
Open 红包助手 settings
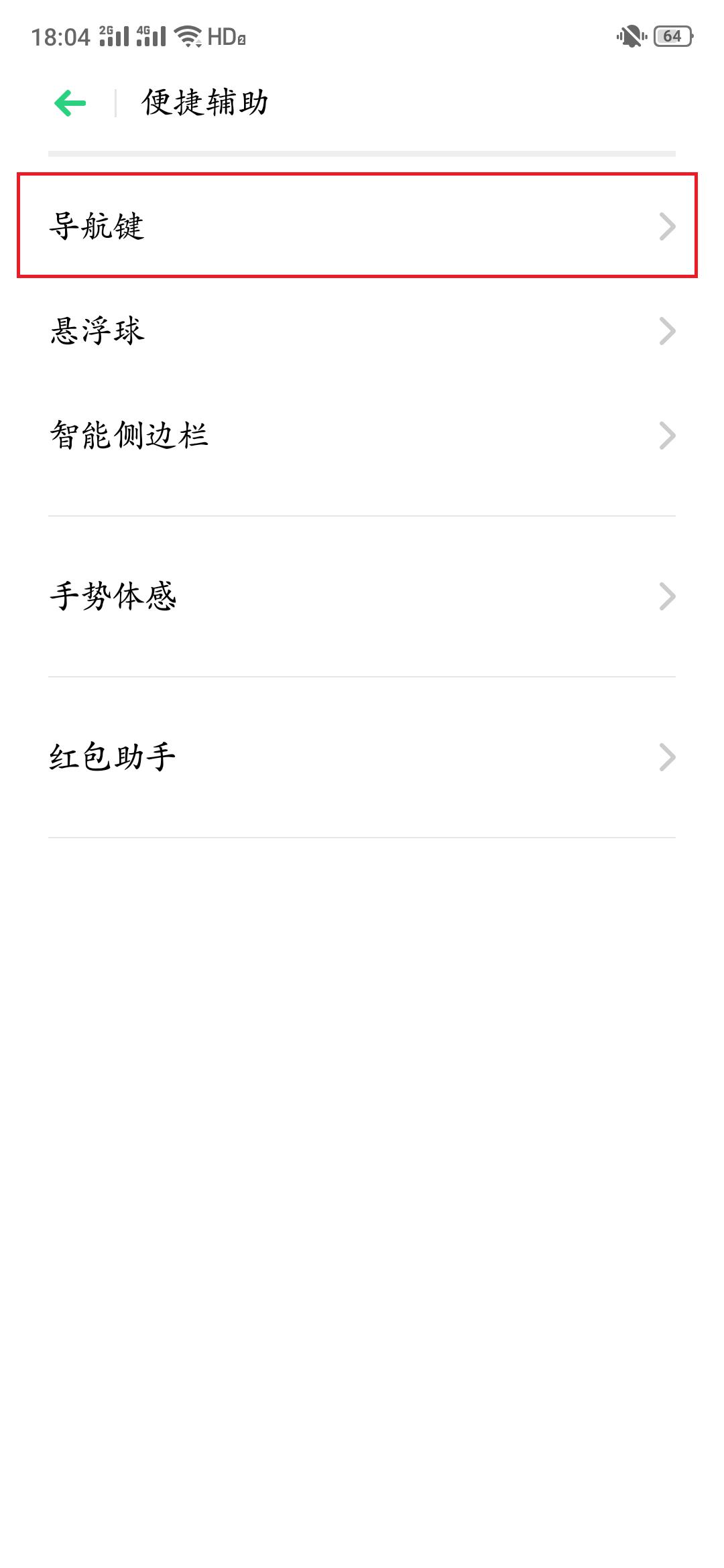click(362, 757)
